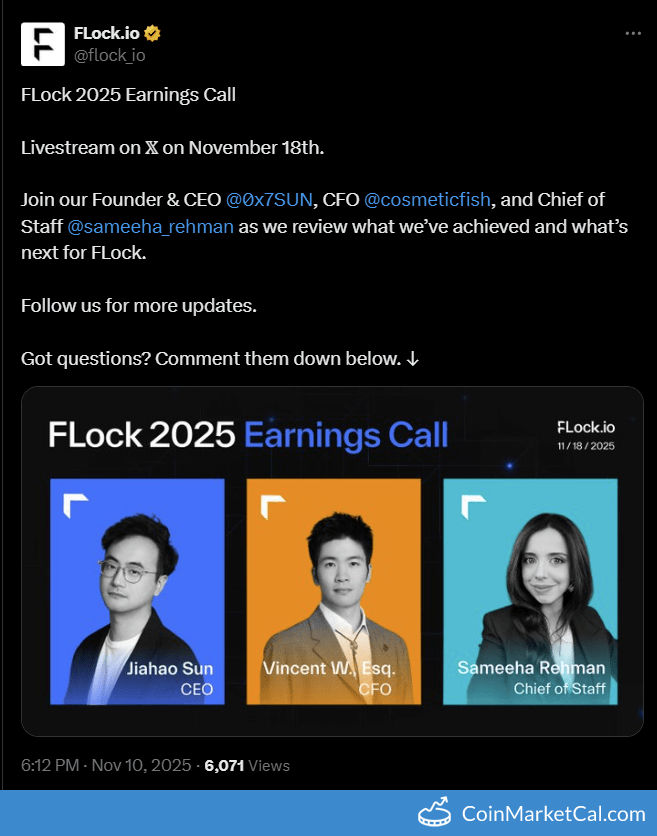Screen dimensions: 657x836
Task: Open the Earnings Call image
Action: pyautogui.click(x=332, y=560)
